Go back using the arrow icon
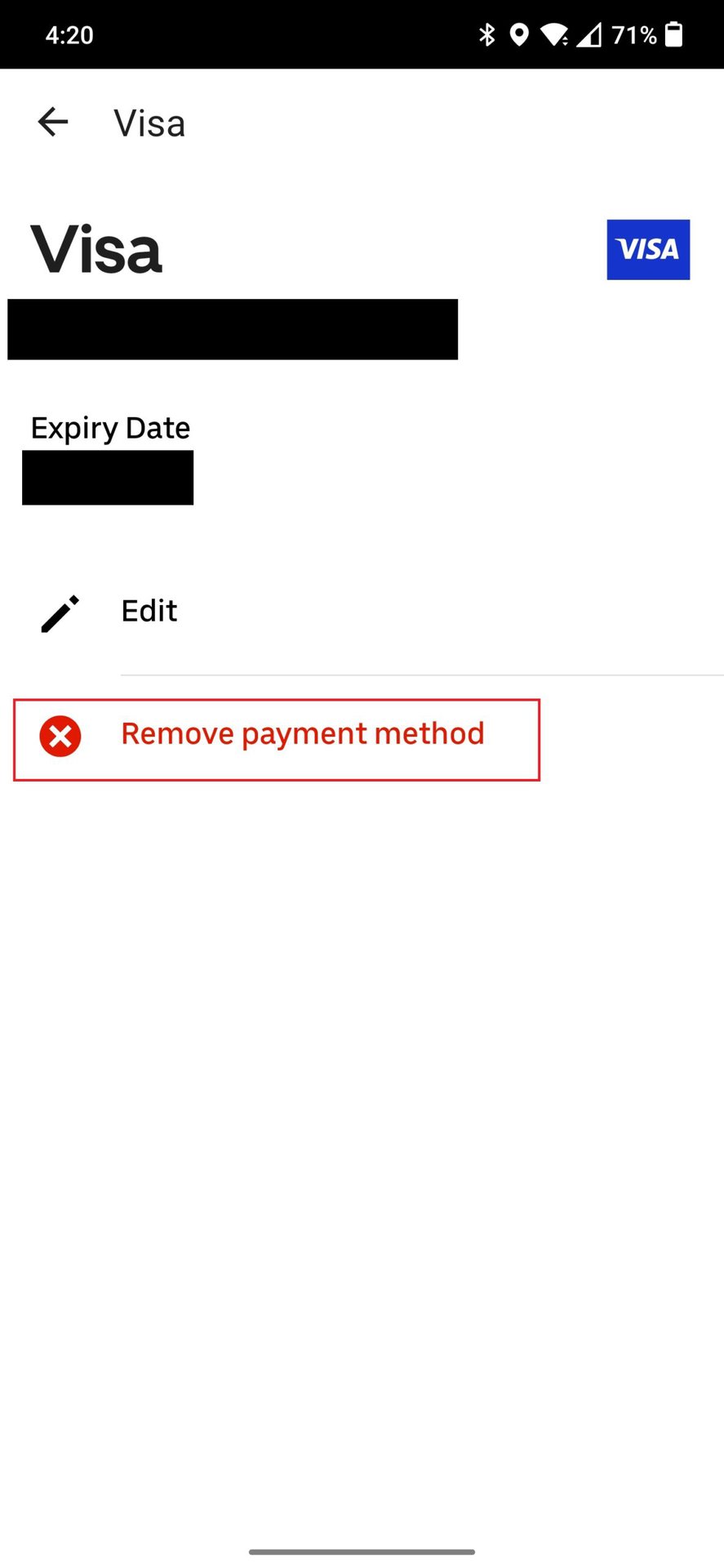This screenshot has height=1568, width=724. 53,122
